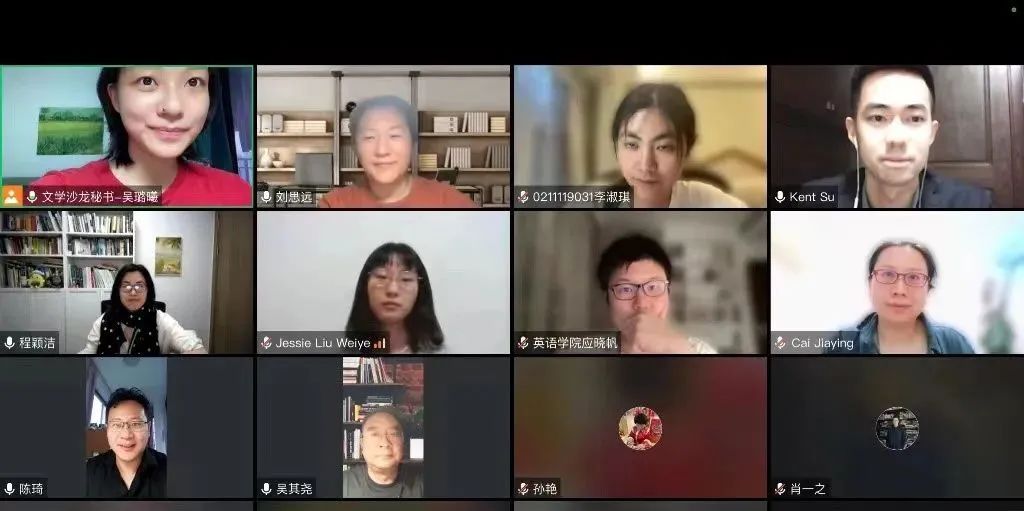Select 陈琦's video tile
The image size is (1024, 511).
pos(126,427)
